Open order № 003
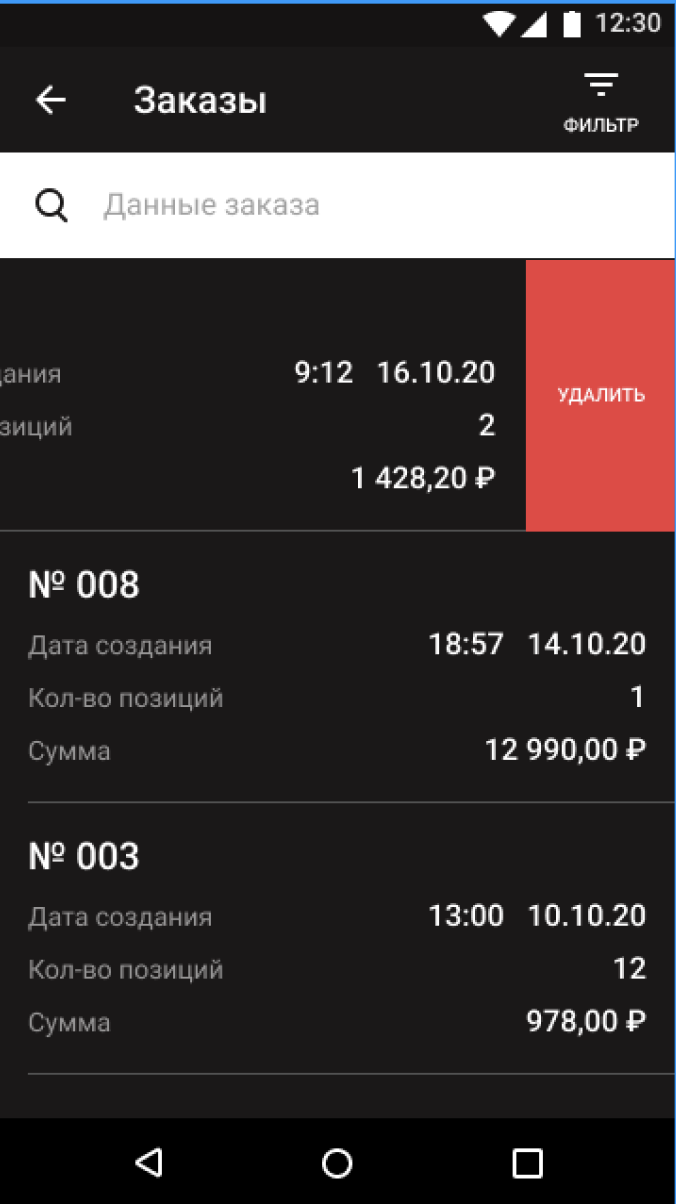The width and height of the screenshot is (676, 1204). [x=338, y=939]
